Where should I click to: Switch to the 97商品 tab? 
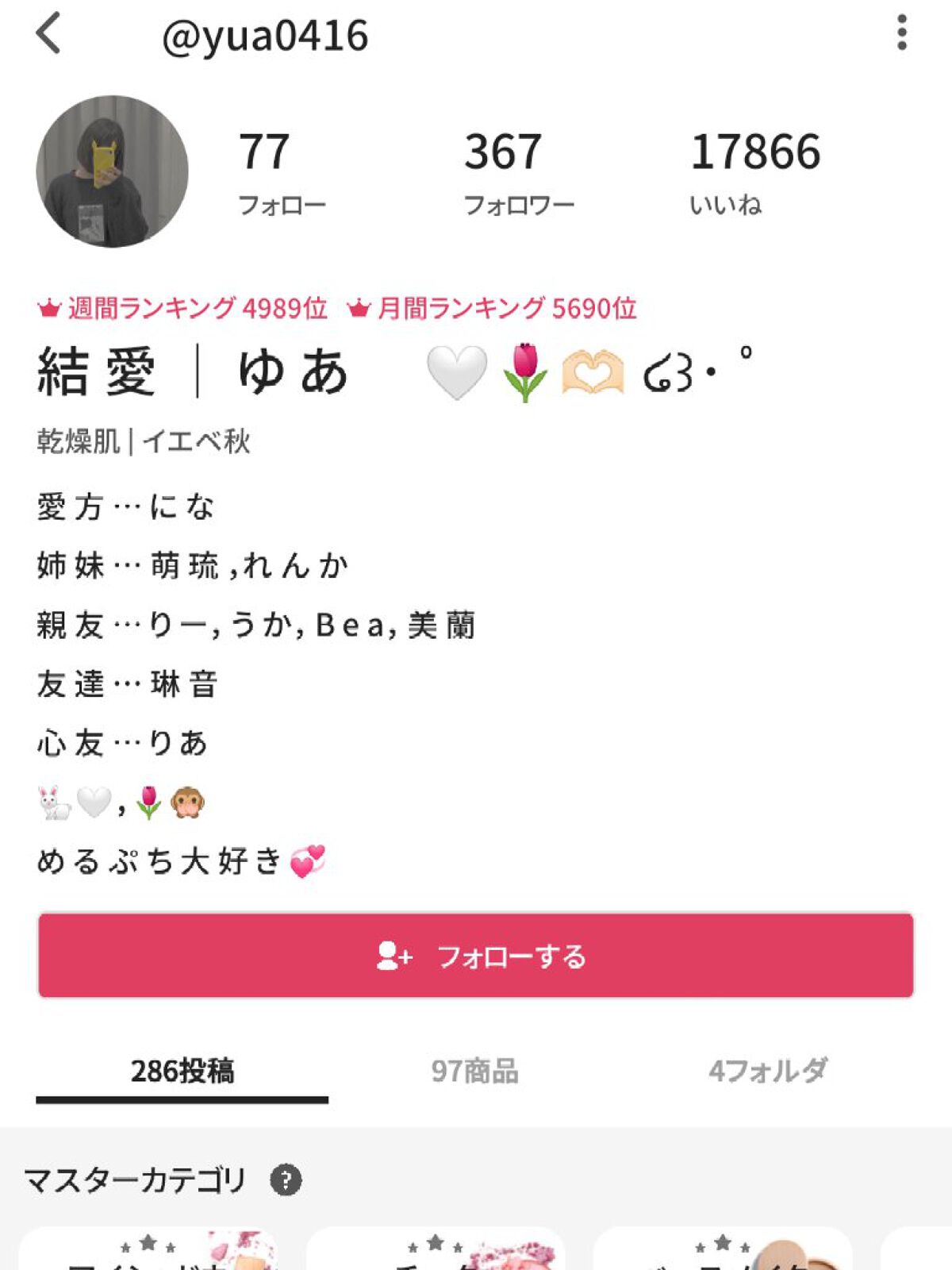pos(474,1071)
